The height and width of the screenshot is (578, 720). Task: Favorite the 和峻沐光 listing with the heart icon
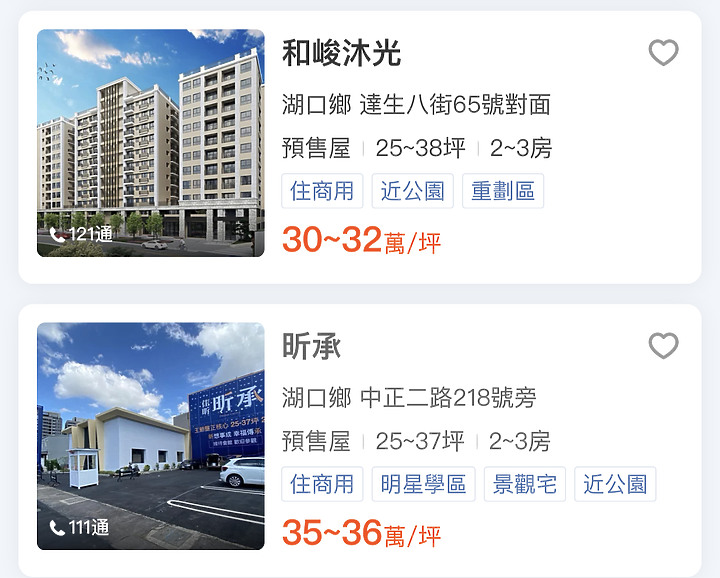[x=663, y=53]
